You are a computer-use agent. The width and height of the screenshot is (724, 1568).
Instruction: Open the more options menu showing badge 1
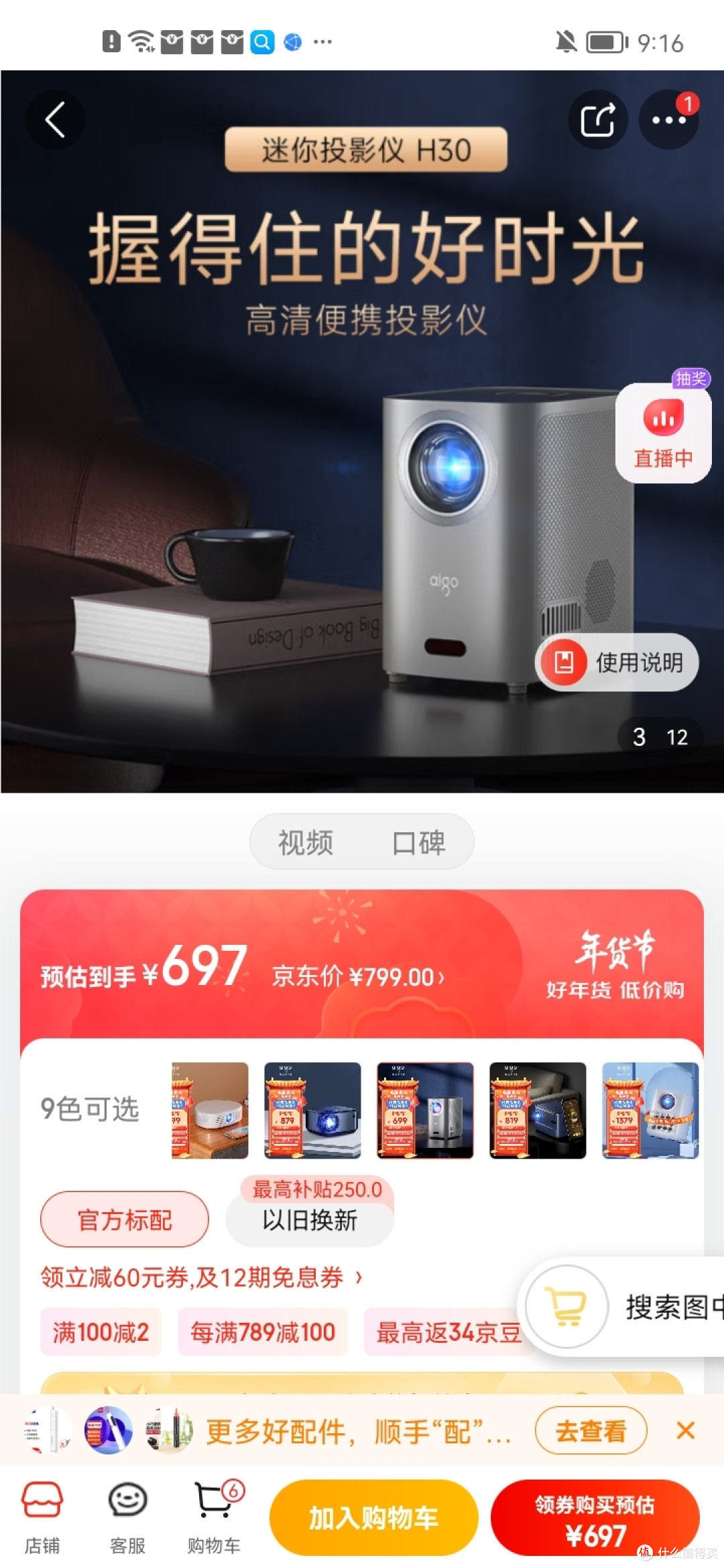tap(668, 119)
